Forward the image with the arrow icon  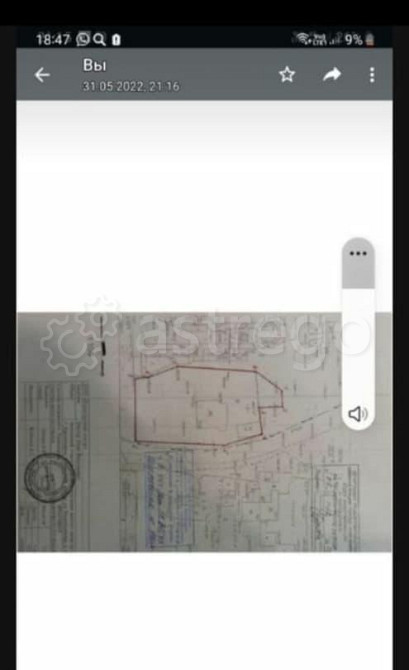[x=332, y=75]
